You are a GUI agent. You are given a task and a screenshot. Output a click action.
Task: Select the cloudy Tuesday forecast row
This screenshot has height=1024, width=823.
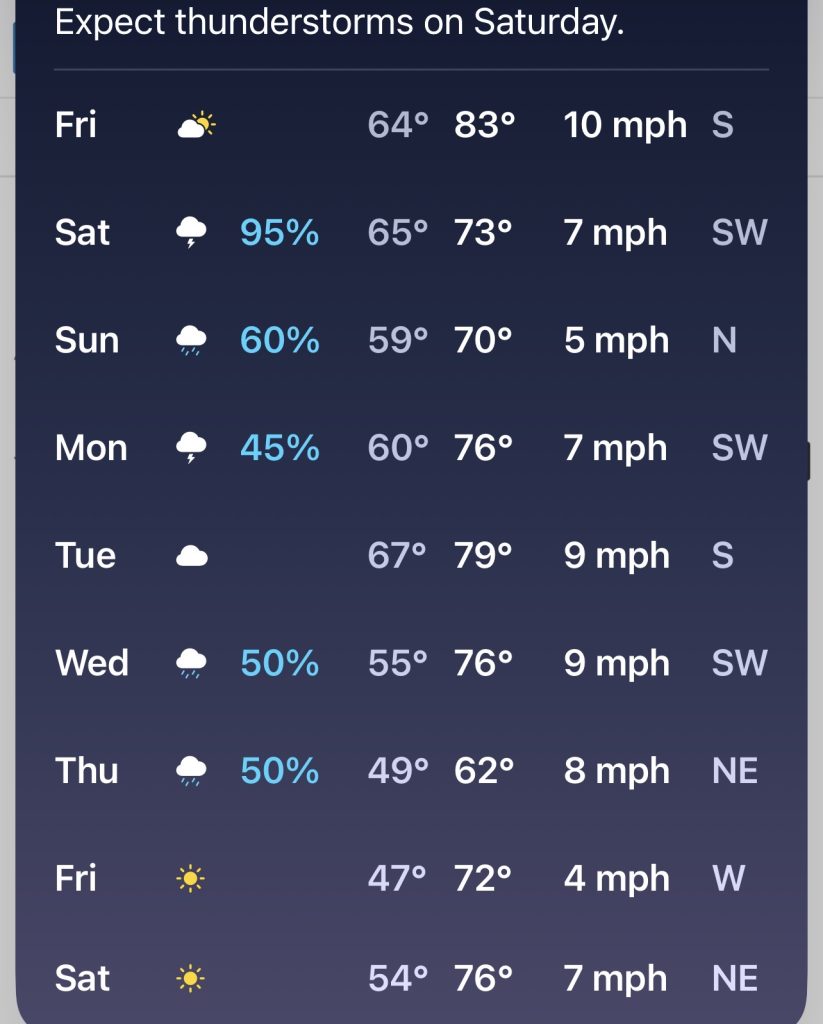pyautogui.click(x=411, y=555)
